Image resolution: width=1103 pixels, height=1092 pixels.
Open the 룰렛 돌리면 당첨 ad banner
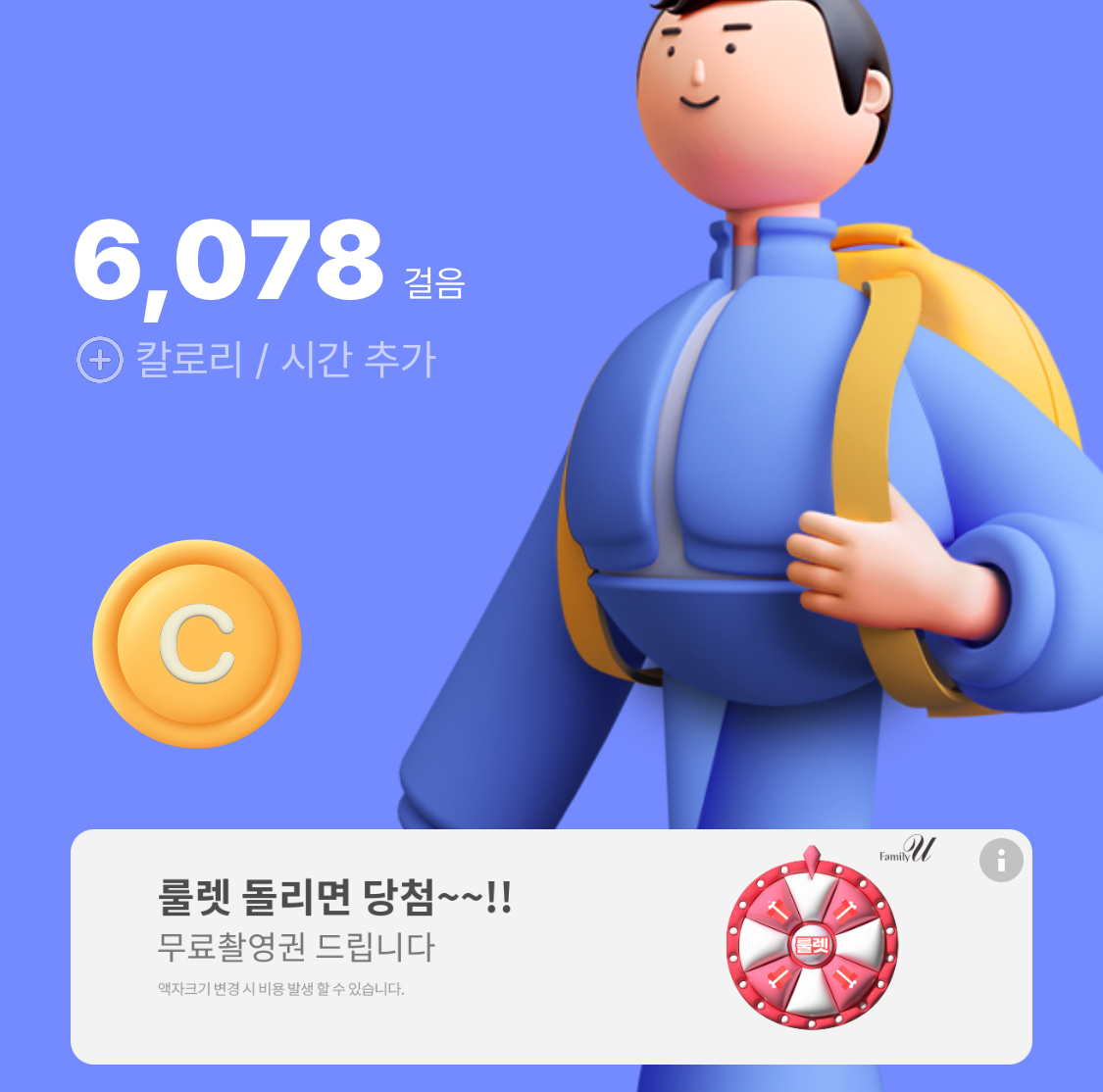tap(441, 941)
